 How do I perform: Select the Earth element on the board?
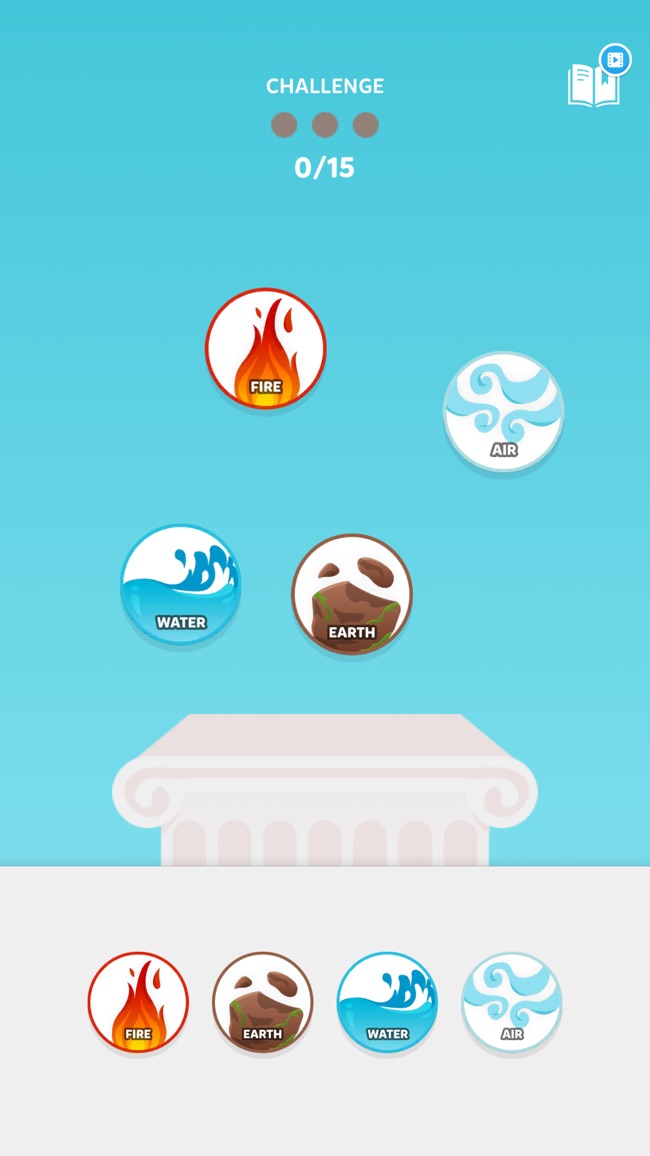[352, 594]
